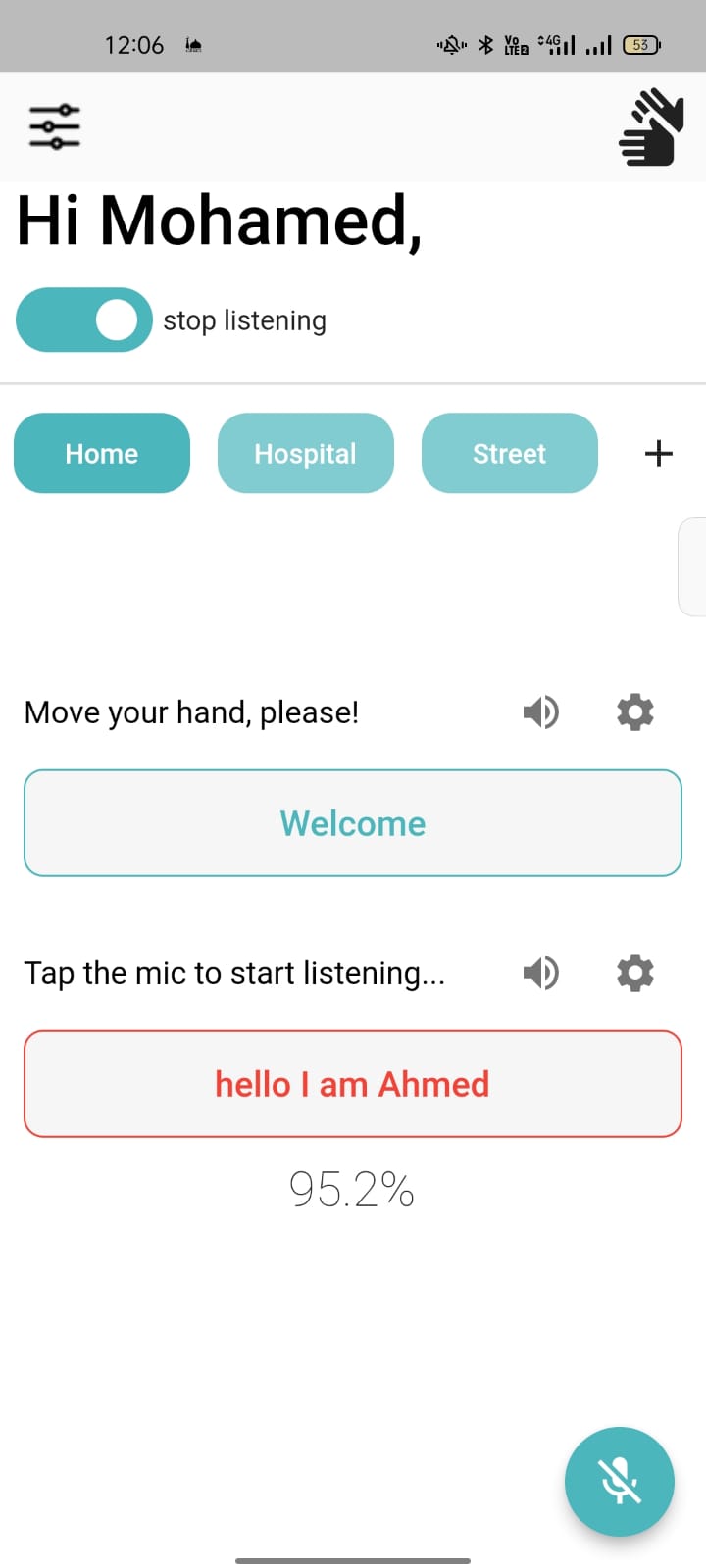Tap the muted microphone floating button

click(620, 1481)
